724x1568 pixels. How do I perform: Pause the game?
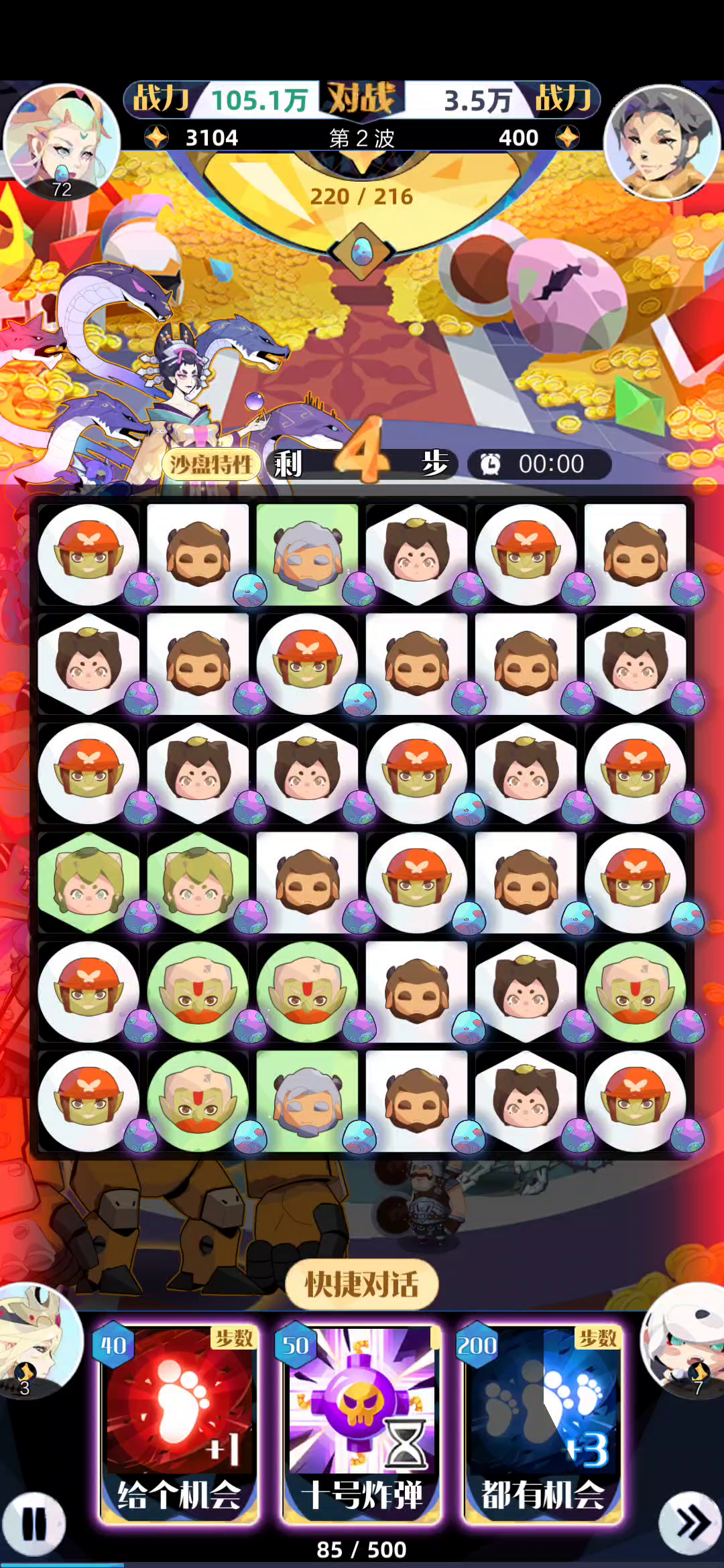point(34,1524)
